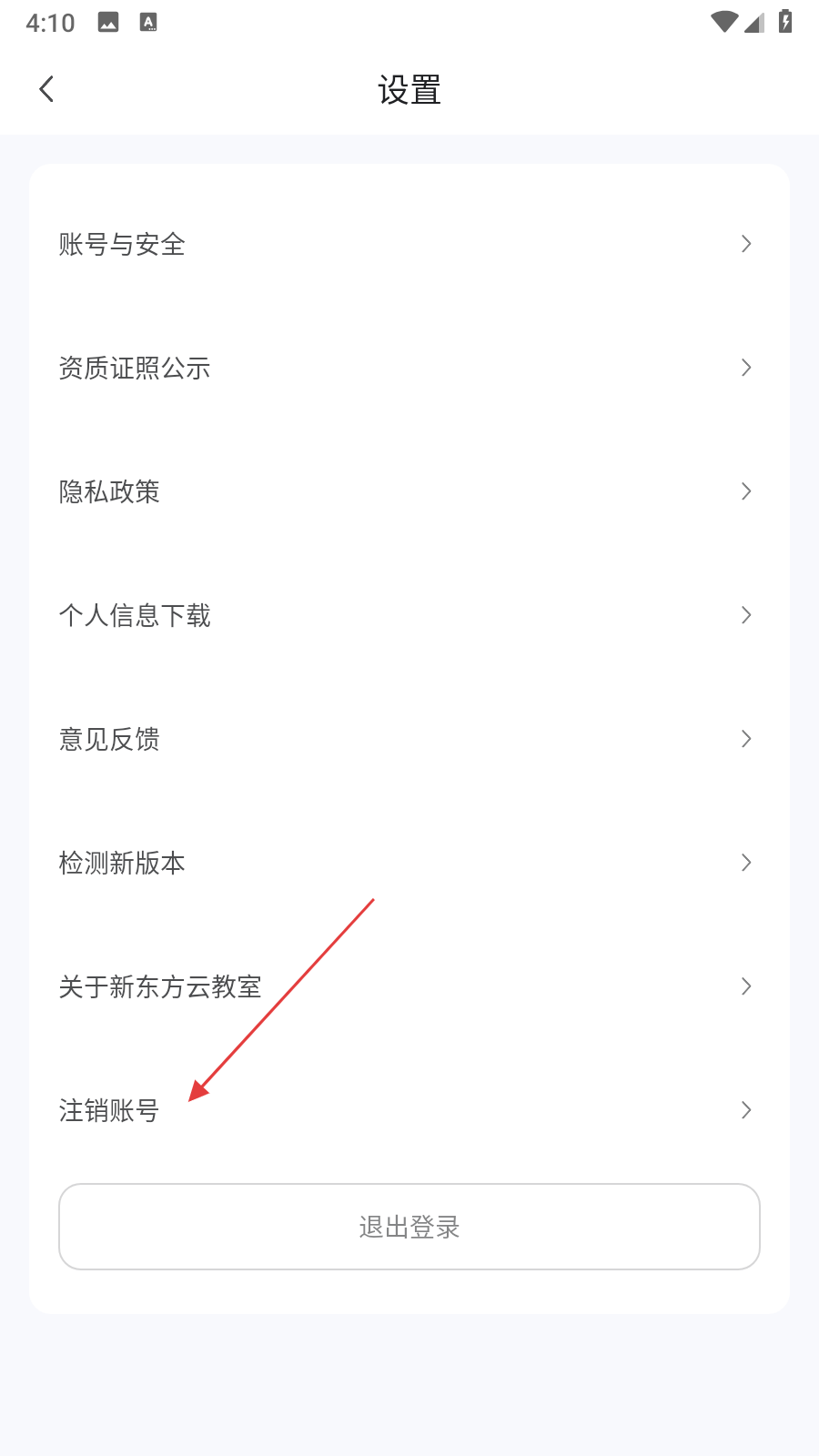View 隐私政策
This screenshot has width=819, height=1456.
pos(409,491)
